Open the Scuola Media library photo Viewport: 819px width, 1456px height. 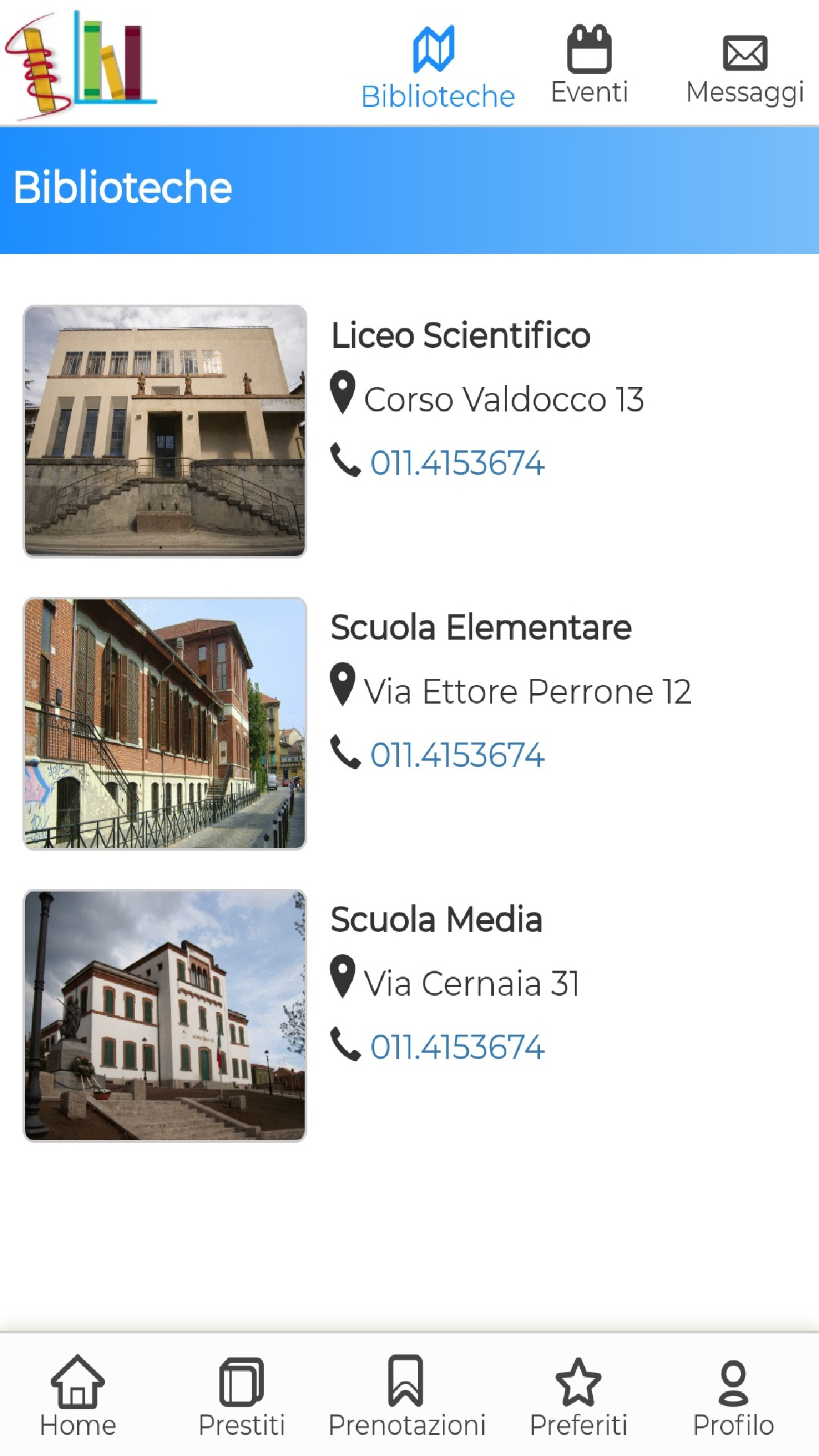(x=165, y=1016)
